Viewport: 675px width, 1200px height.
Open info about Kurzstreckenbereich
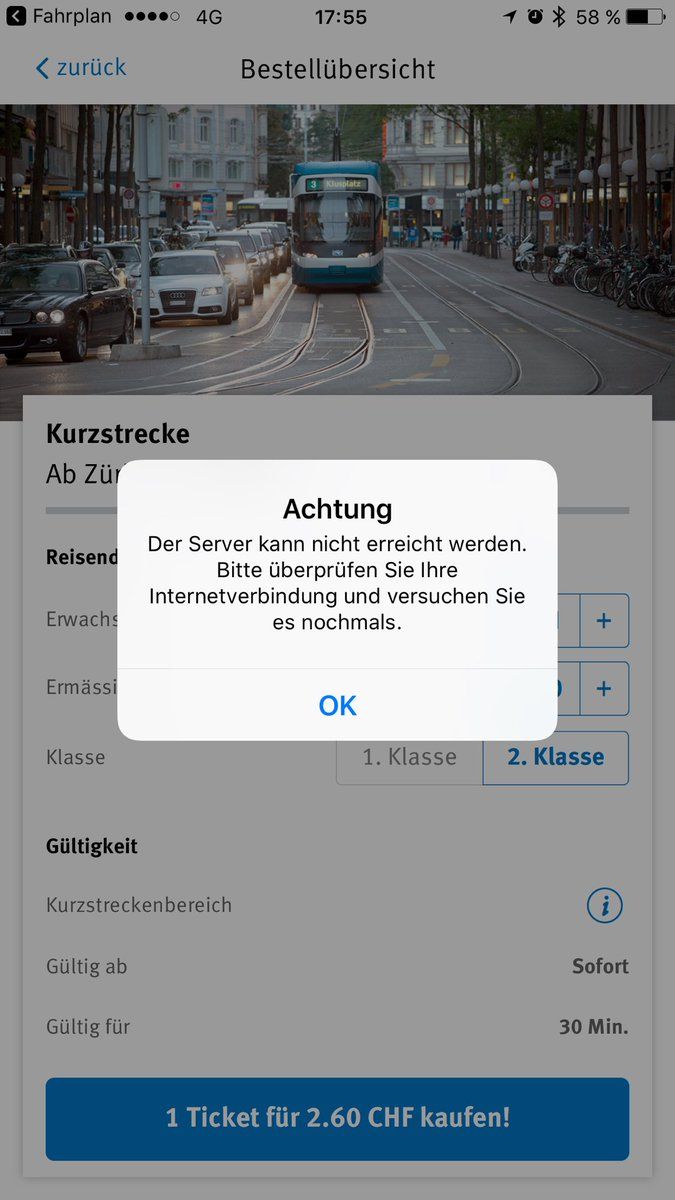point(604,905)
